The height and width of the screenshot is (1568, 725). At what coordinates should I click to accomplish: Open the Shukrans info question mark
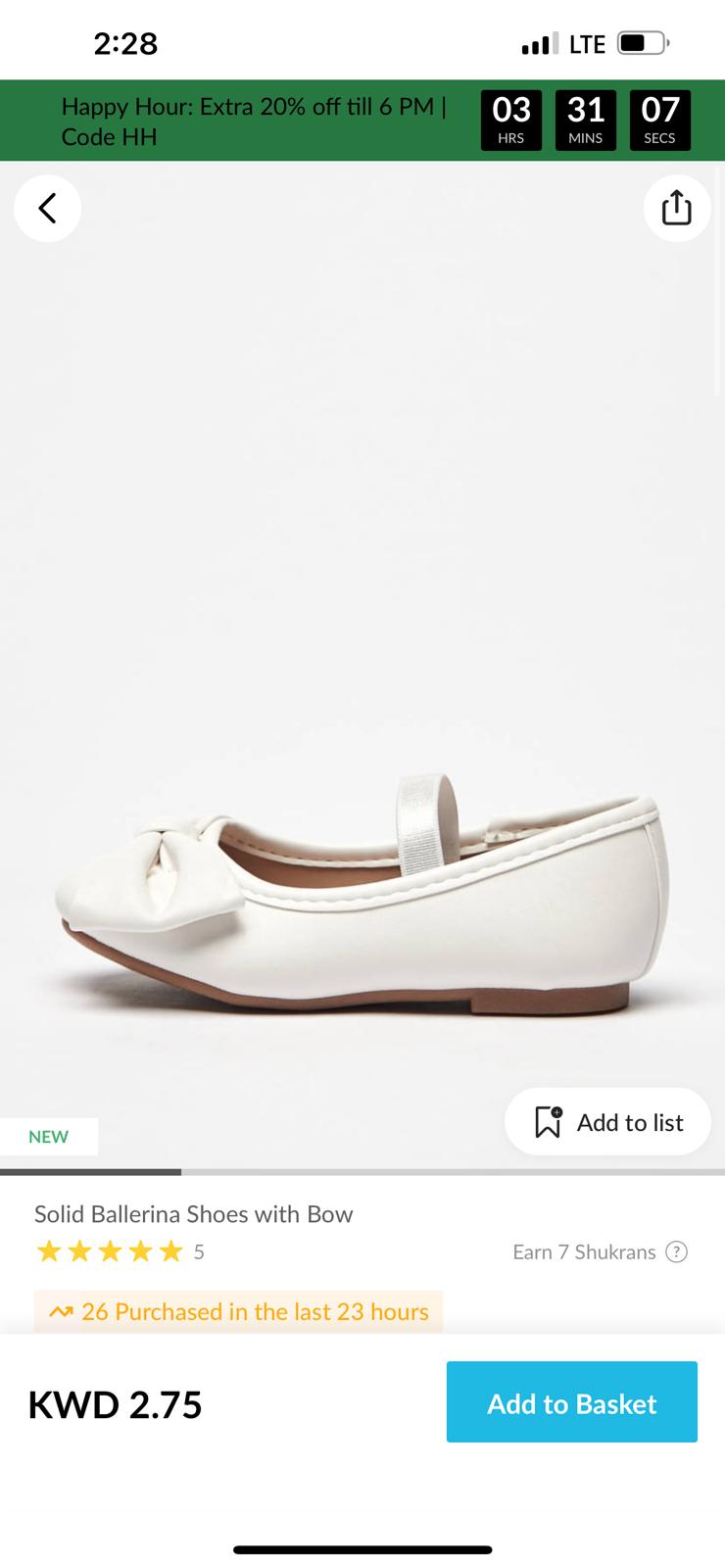click(x=676, y=1251)
